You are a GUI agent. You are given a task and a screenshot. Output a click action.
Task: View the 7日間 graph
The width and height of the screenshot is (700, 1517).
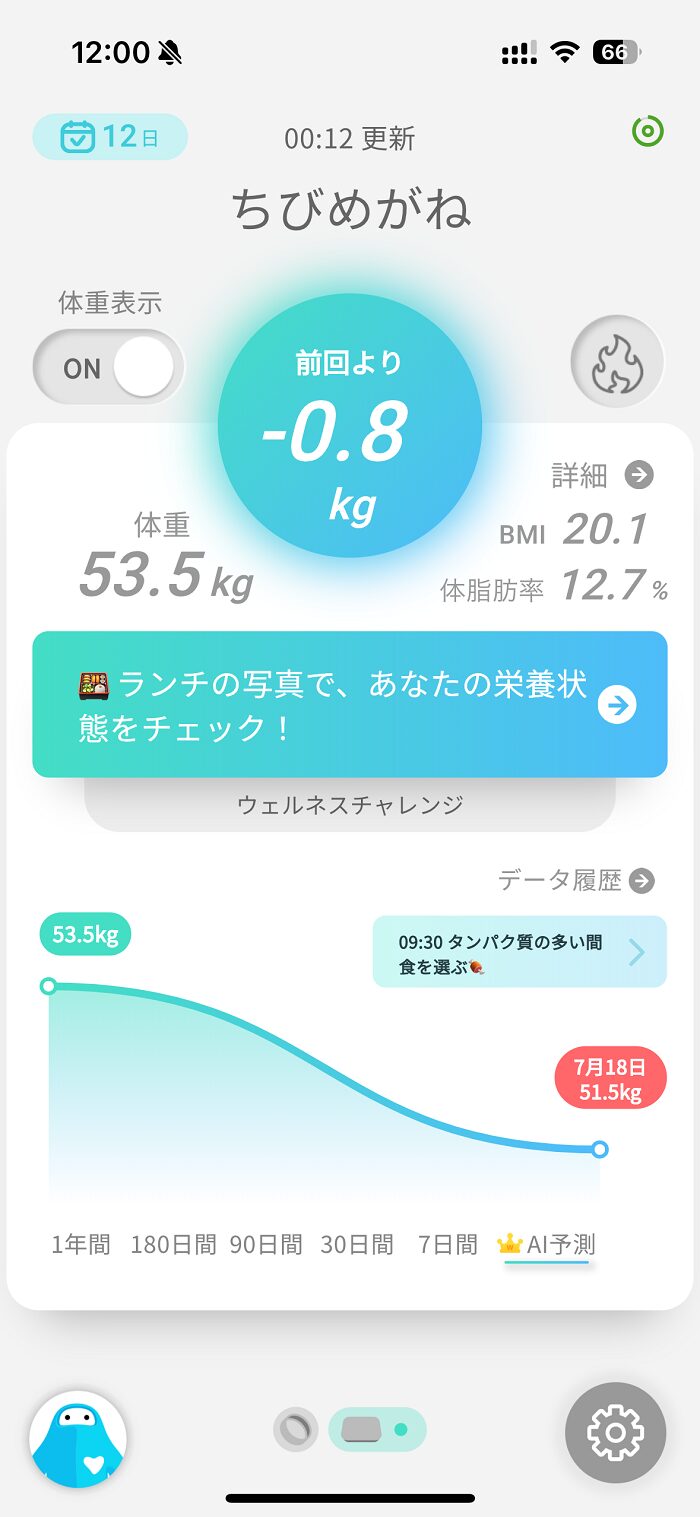448,1245
